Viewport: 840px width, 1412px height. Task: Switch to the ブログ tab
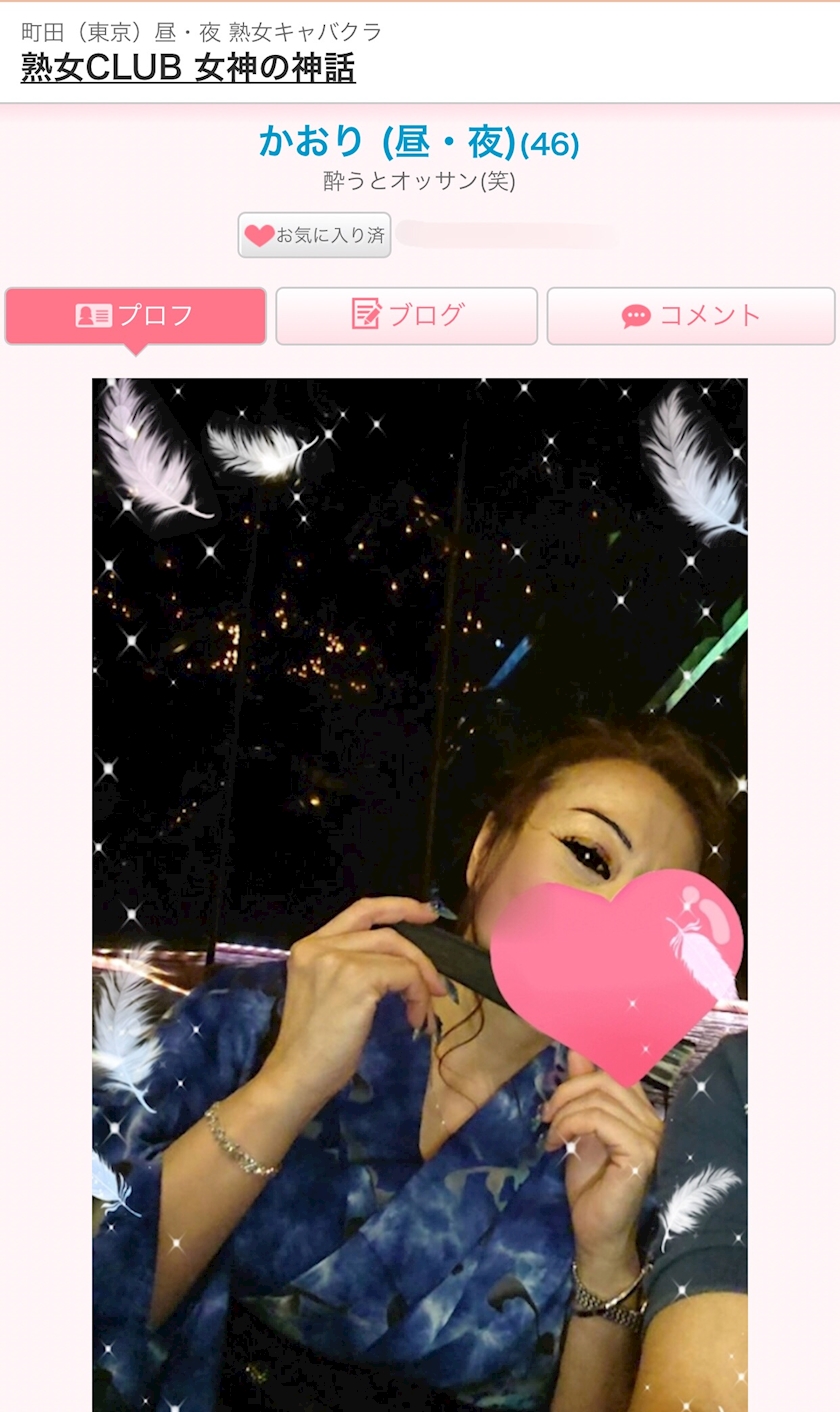point(407,316)
